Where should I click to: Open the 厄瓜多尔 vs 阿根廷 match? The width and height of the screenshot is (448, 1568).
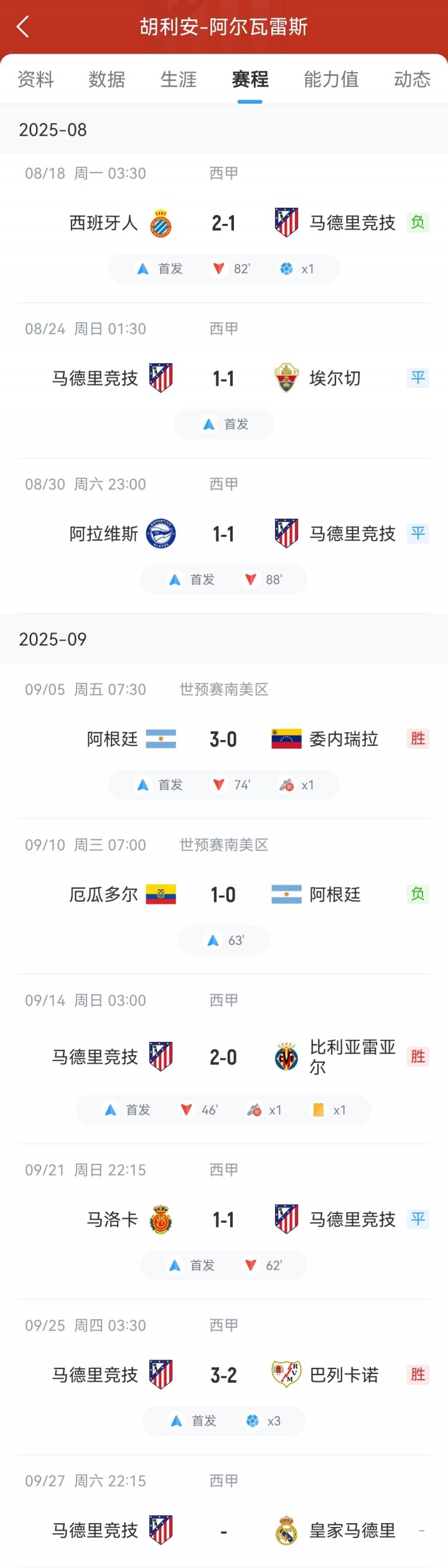click(x=224, y=894)
